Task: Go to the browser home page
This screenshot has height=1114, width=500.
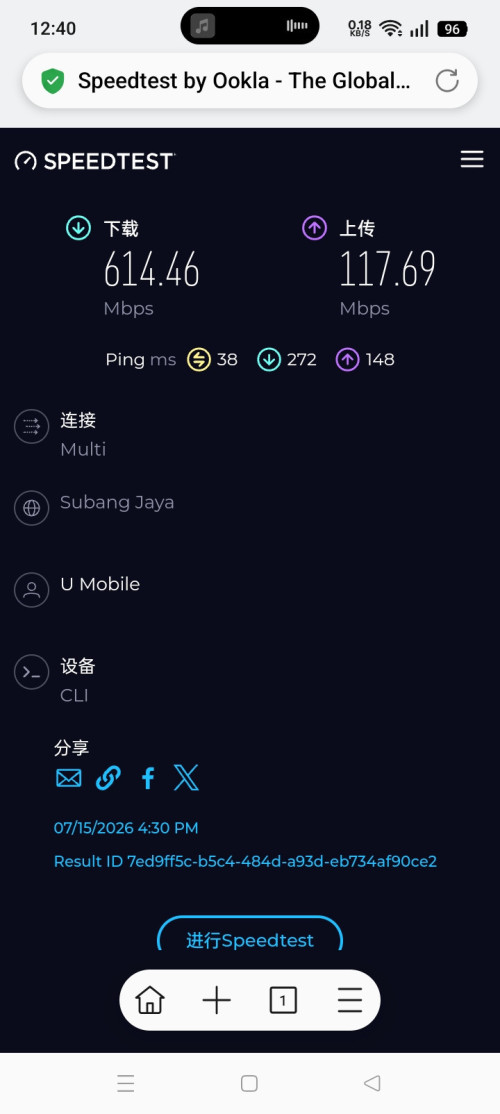Action: tap(150, 1000)
